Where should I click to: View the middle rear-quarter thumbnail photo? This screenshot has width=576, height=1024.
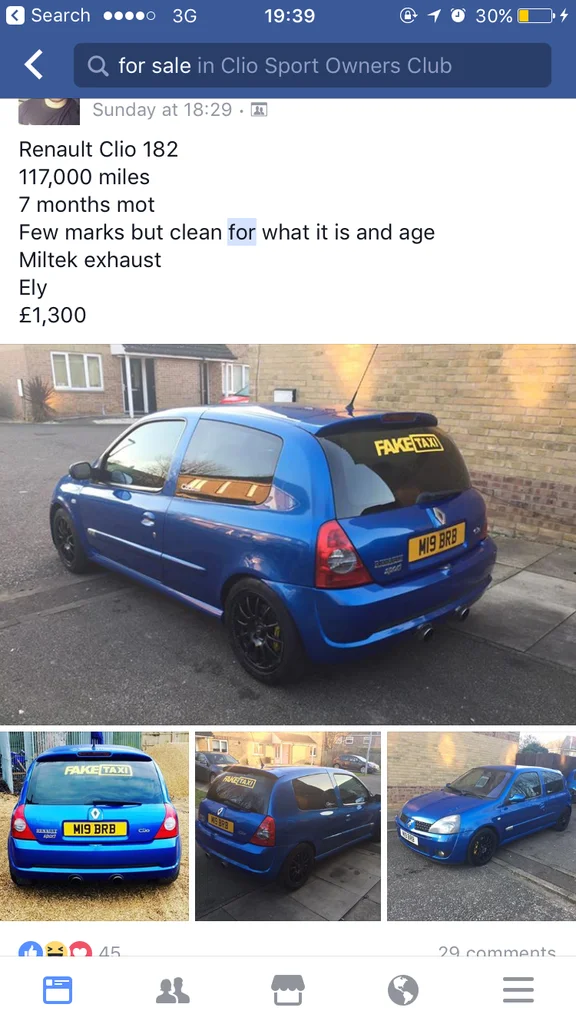pos(288,826)
